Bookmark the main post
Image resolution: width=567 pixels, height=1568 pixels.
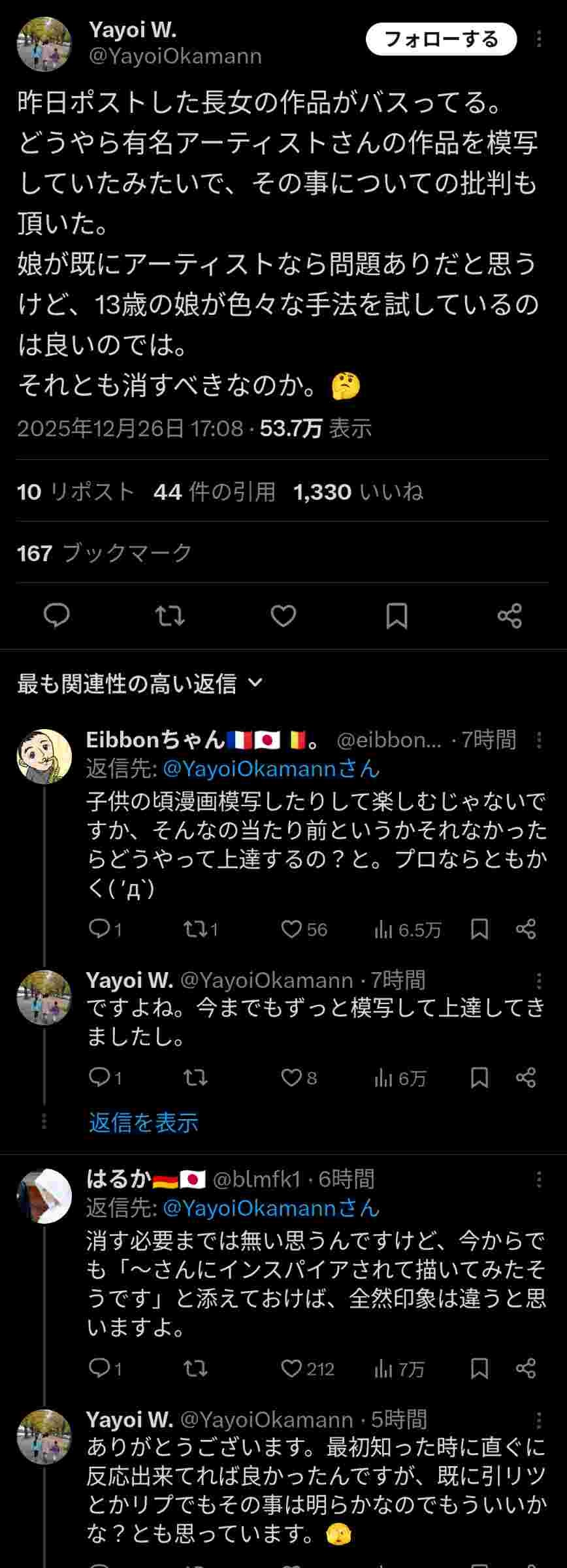[397, 615]
